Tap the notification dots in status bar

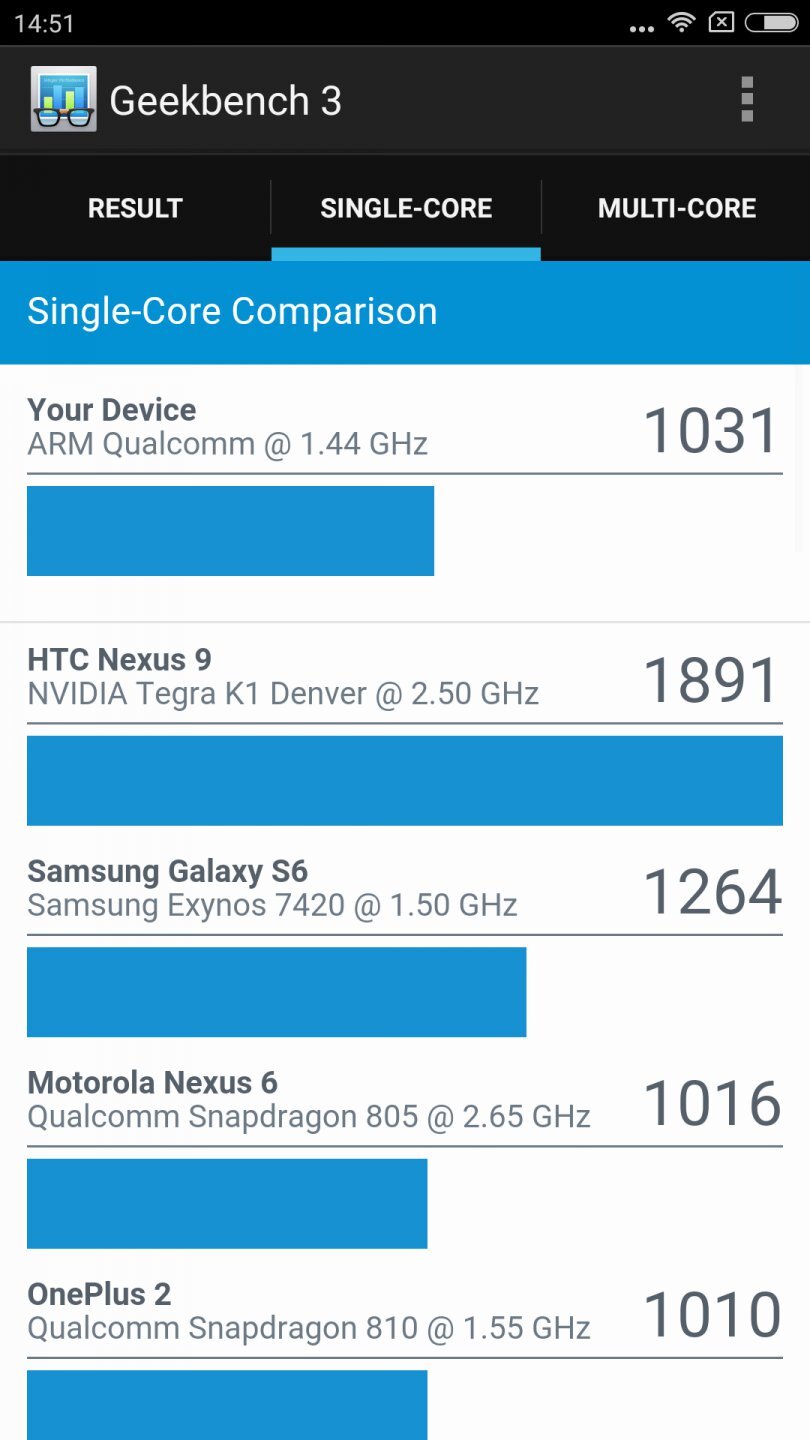640,25
